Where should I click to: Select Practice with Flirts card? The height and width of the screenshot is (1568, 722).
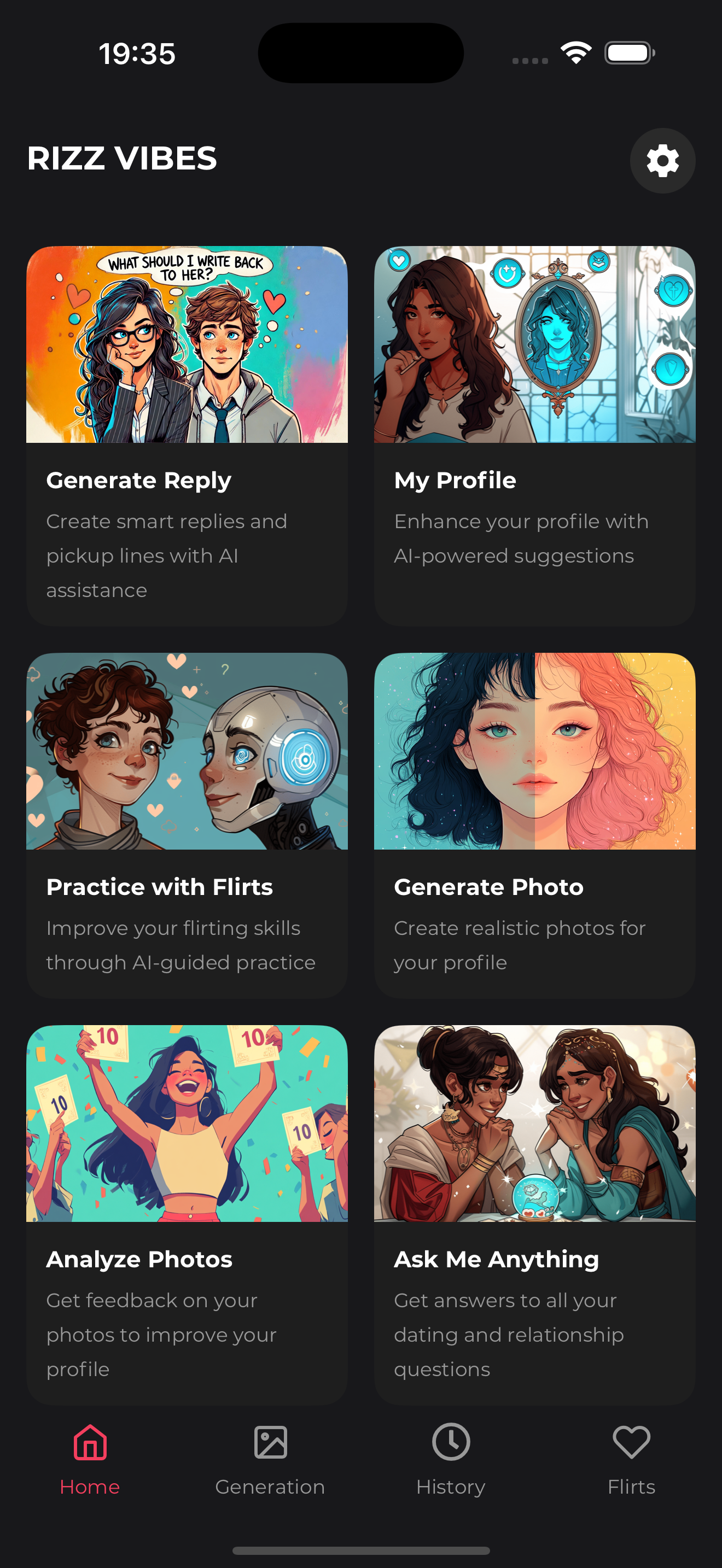pos(187,825)
